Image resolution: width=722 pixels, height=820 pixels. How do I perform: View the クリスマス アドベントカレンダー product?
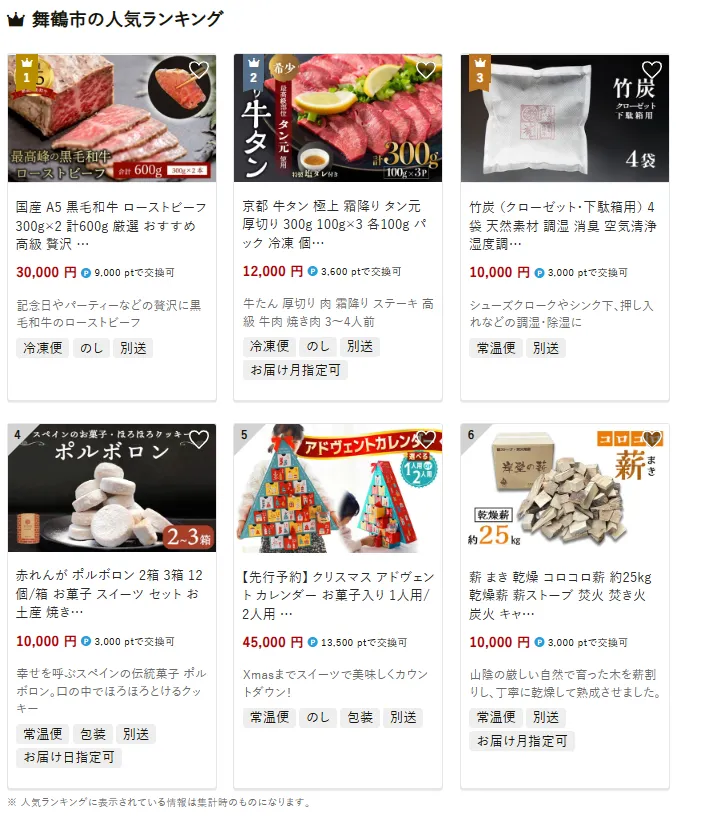pos(338,594)
